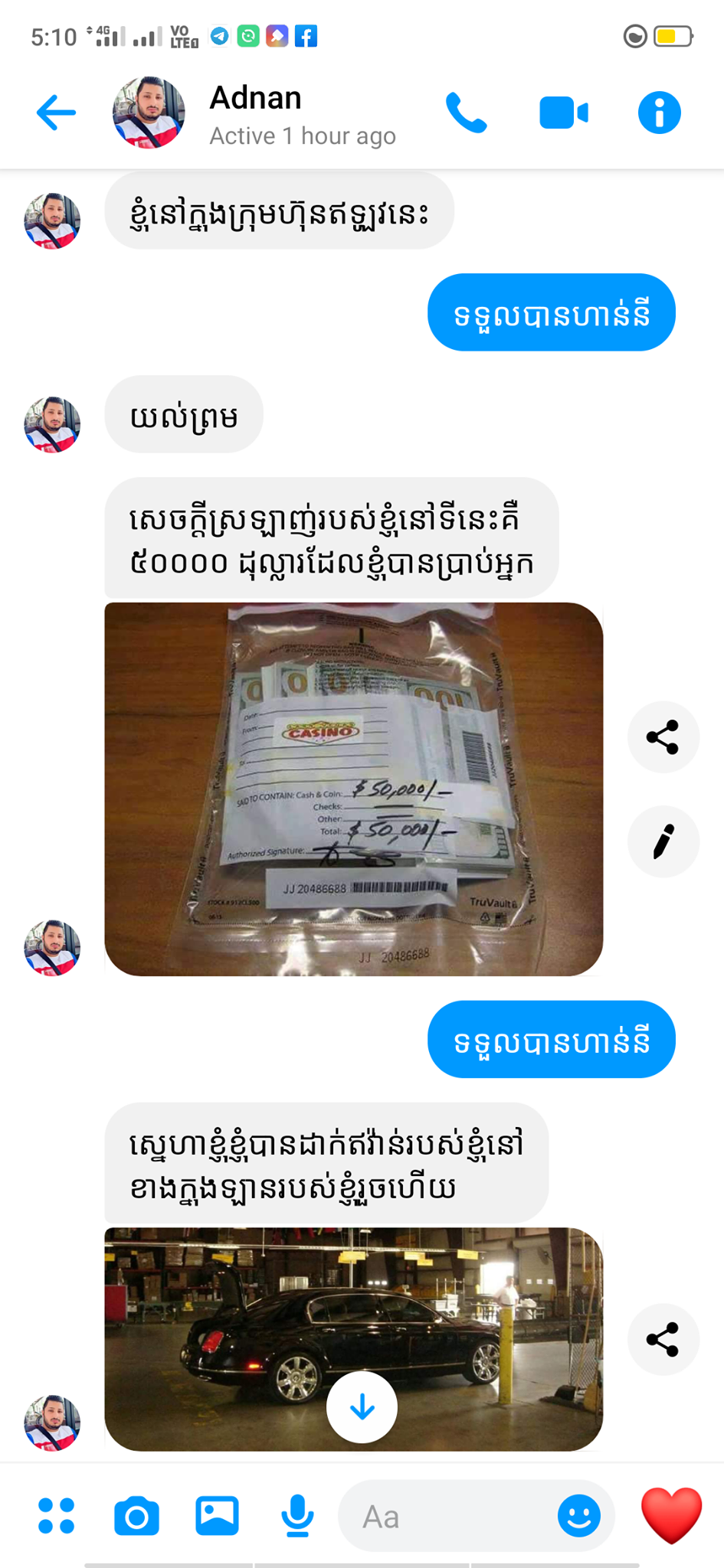Go back from Adnan's chat

[57, 113]
